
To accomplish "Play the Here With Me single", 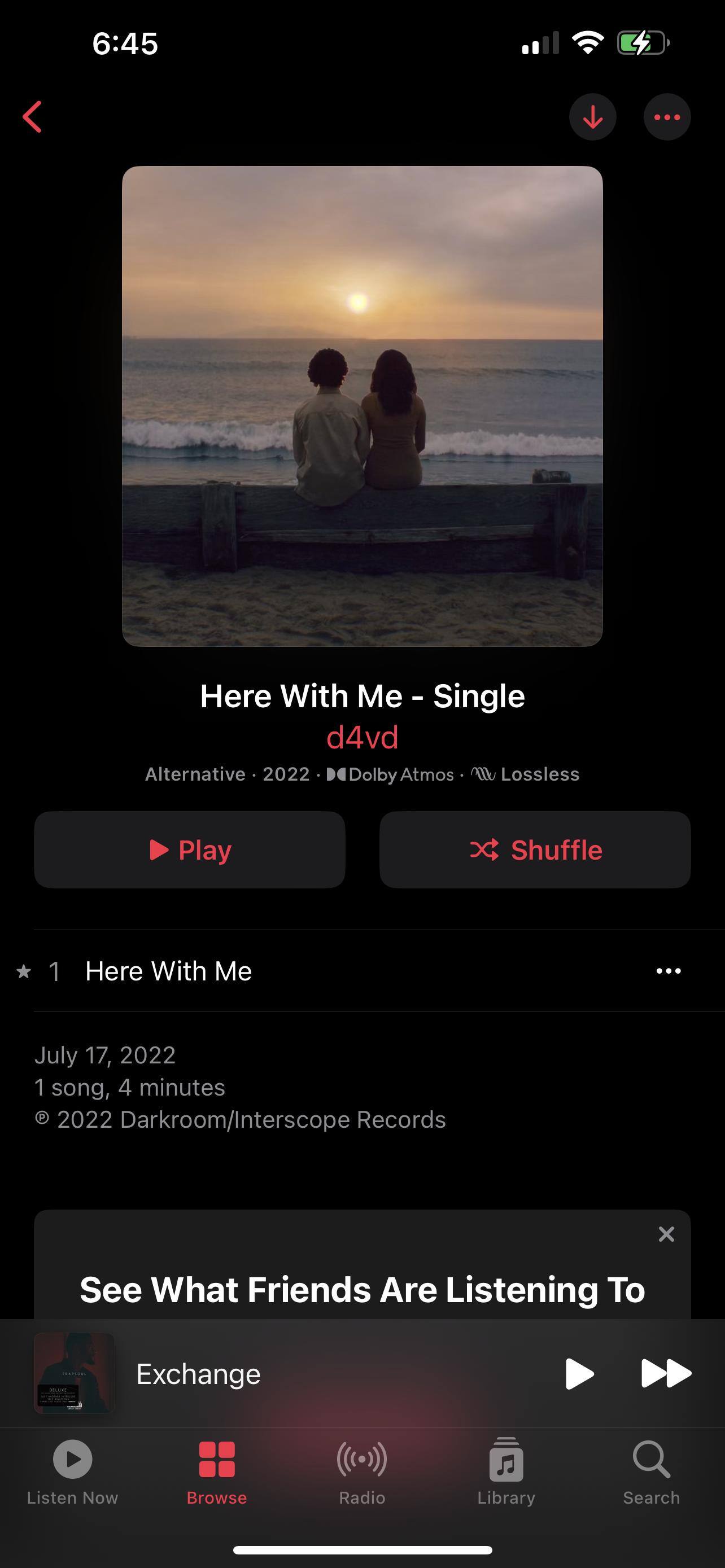I will coord(189,849).
